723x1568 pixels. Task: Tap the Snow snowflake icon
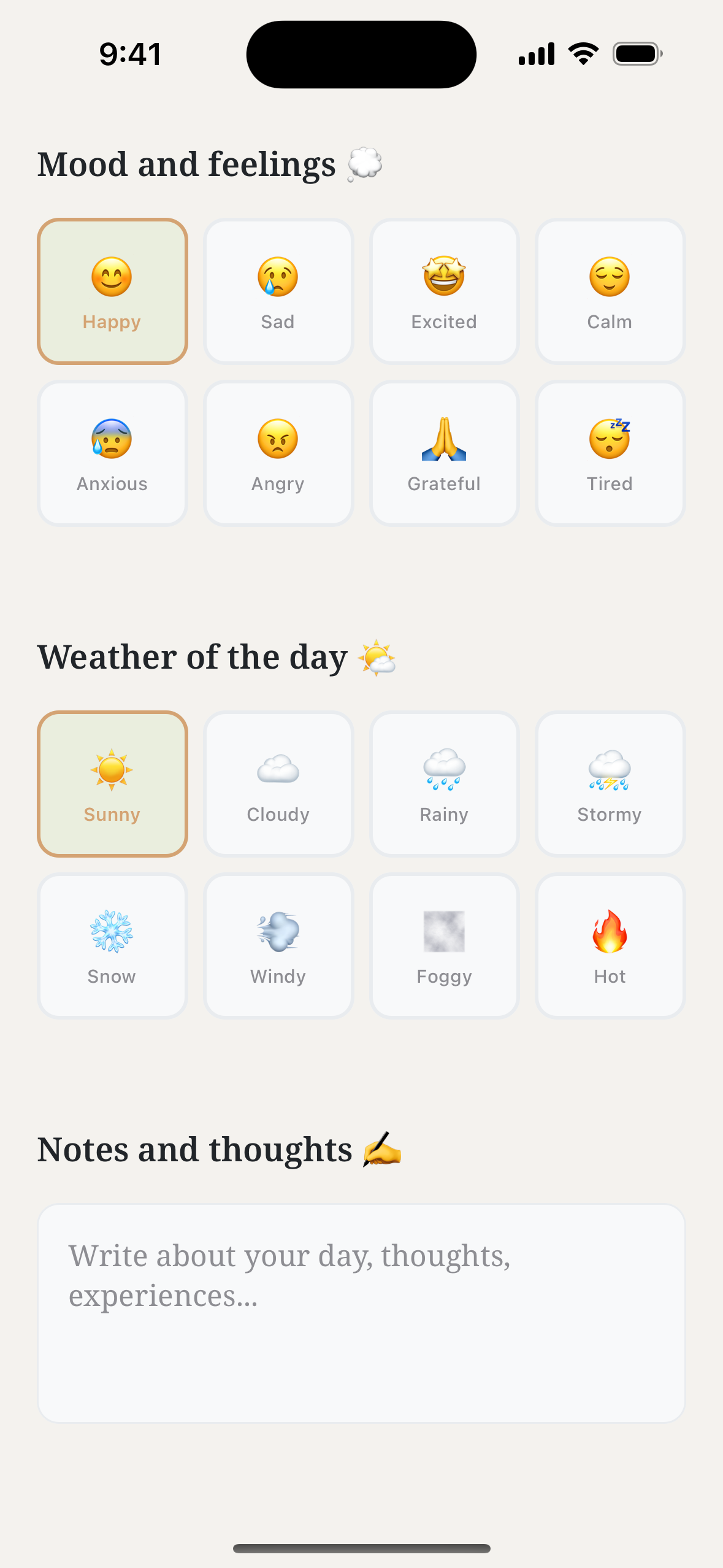pyautogui.click(x=112, y=945)
